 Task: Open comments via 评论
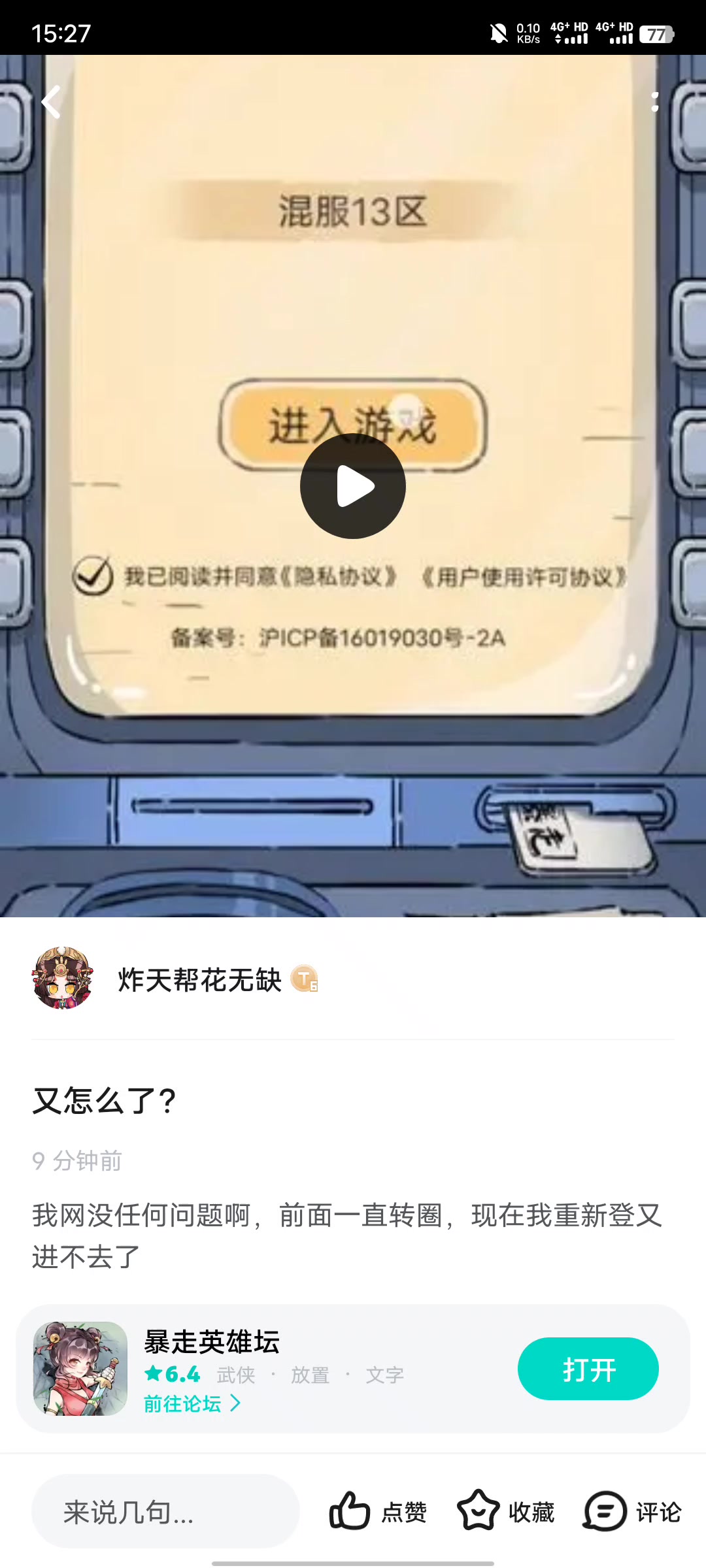point(632,1511)
